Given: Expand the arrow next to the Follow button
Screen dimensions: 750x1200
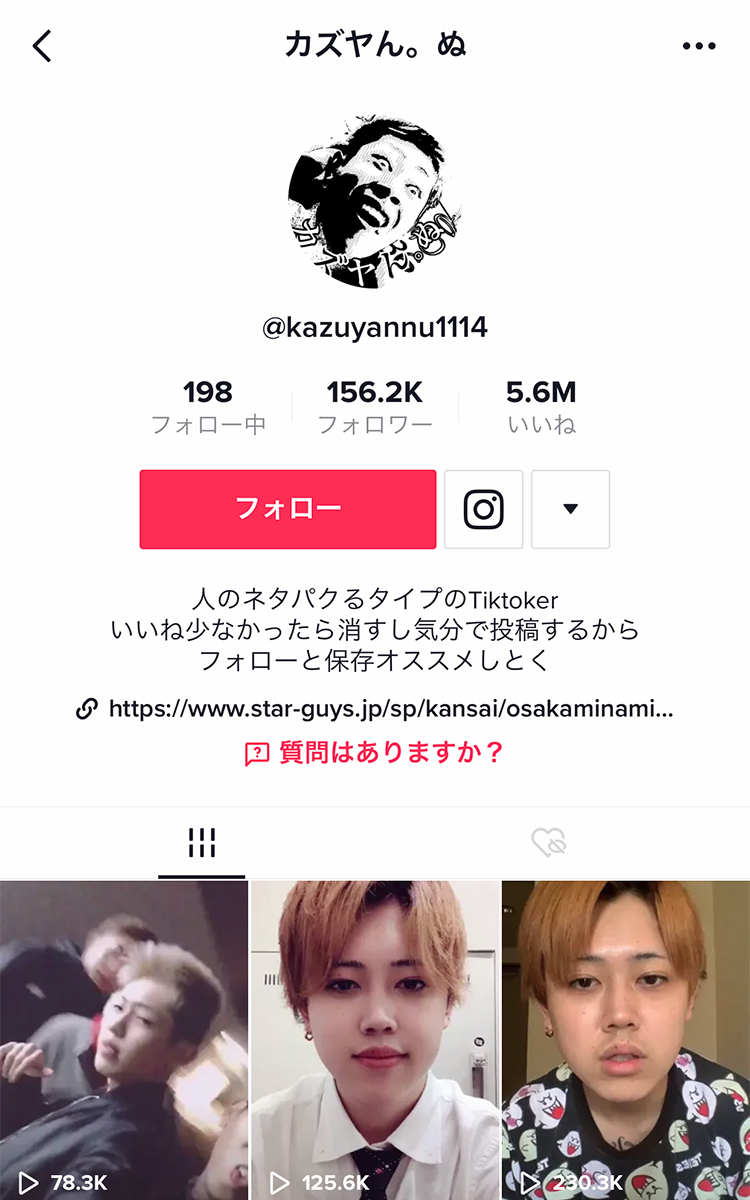Looking at the screenshot, I should click(x=570, y=509).
